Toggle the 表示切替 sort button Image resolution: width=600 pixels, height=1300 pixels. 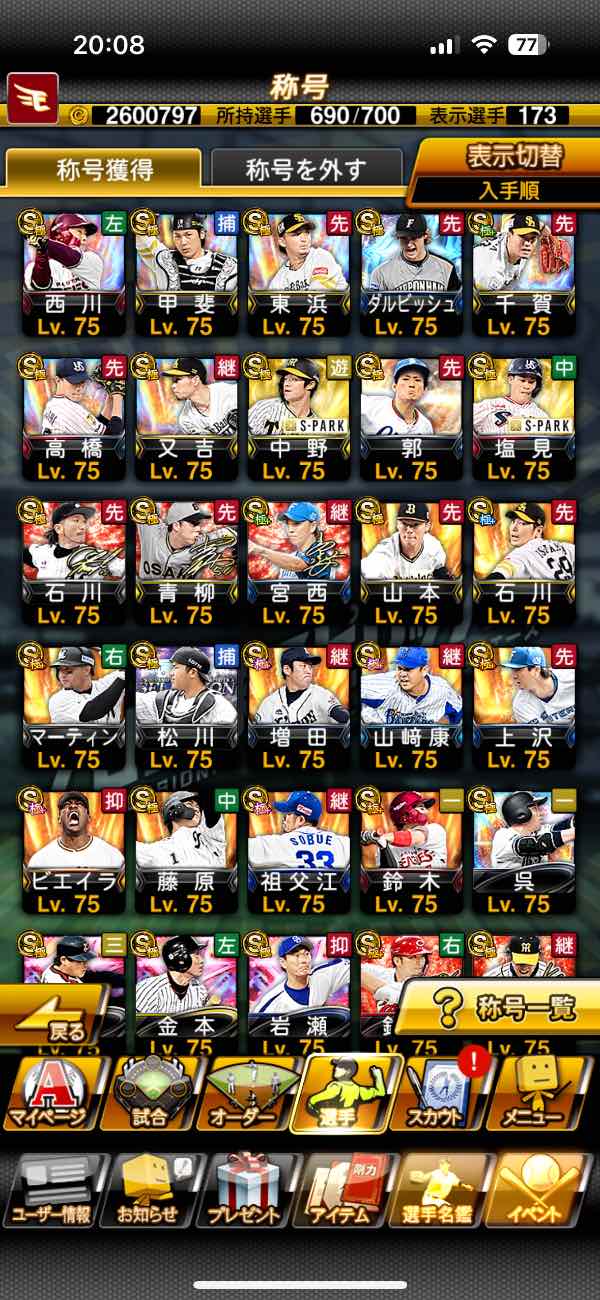pyautogui.click(x=502, y=171)
